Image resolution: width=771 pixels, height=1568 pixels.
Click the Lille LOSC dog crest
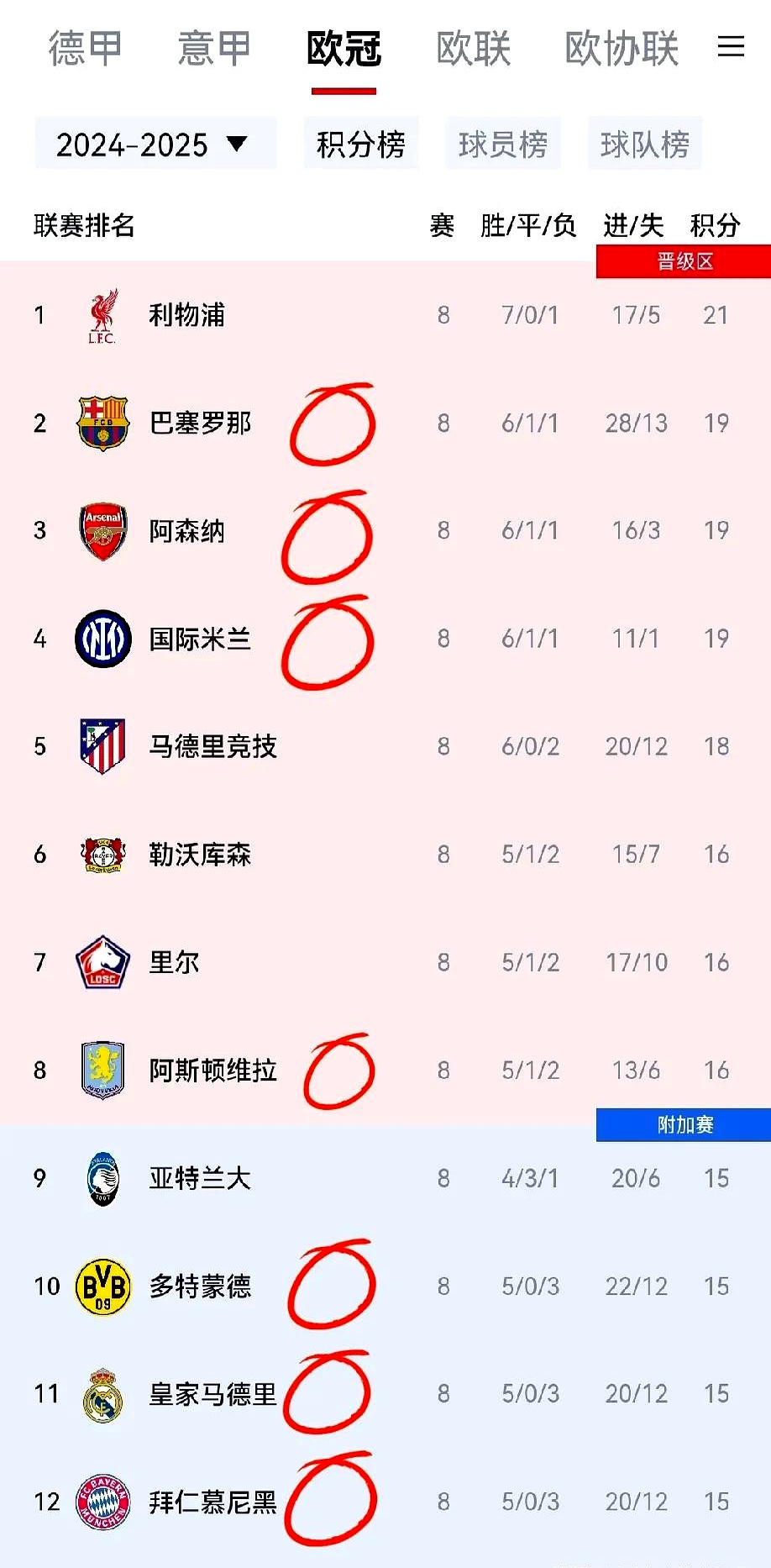[x=103, y=961]
